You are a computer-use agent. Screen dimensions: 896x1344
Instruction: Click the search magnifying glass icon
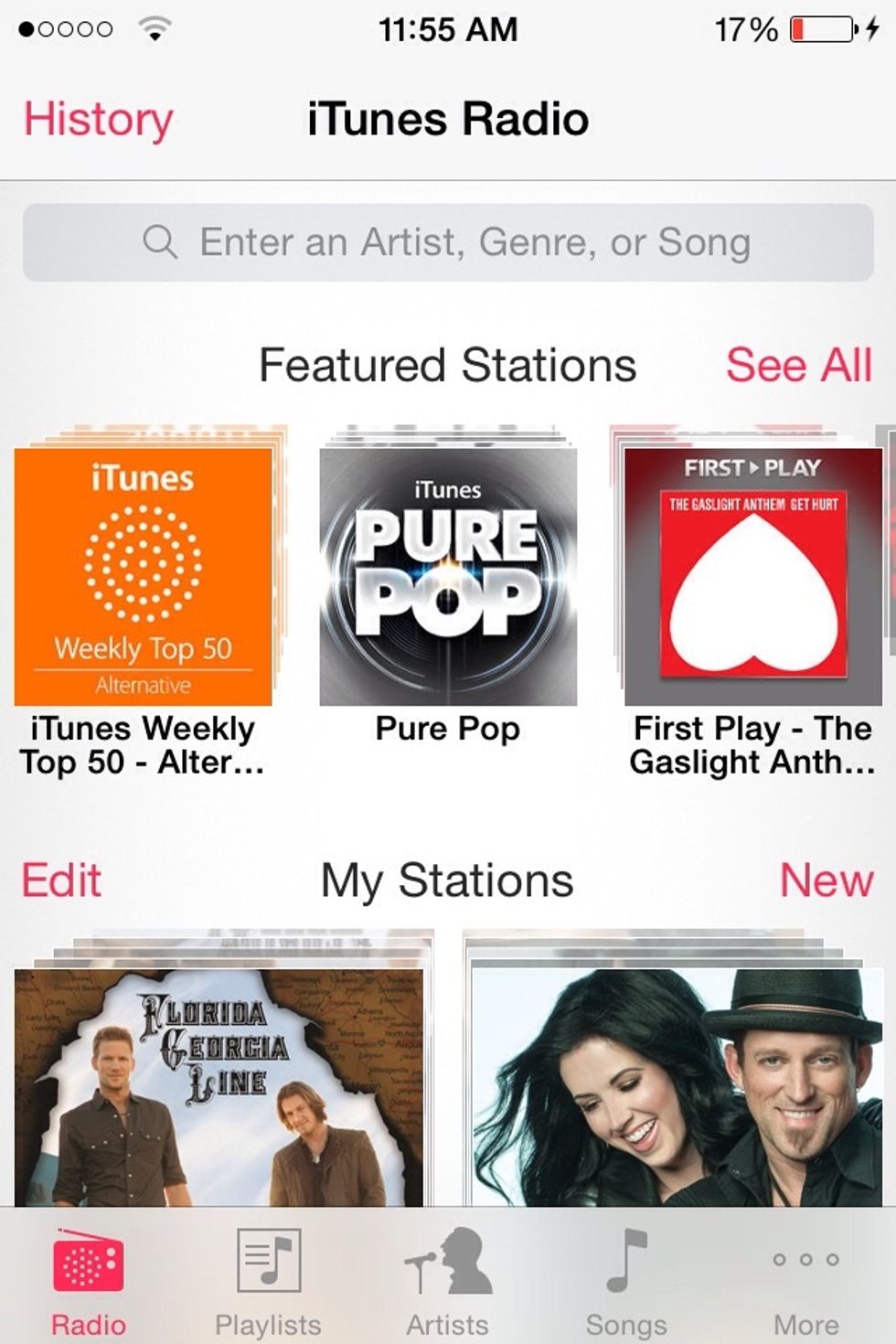[163, 240]
